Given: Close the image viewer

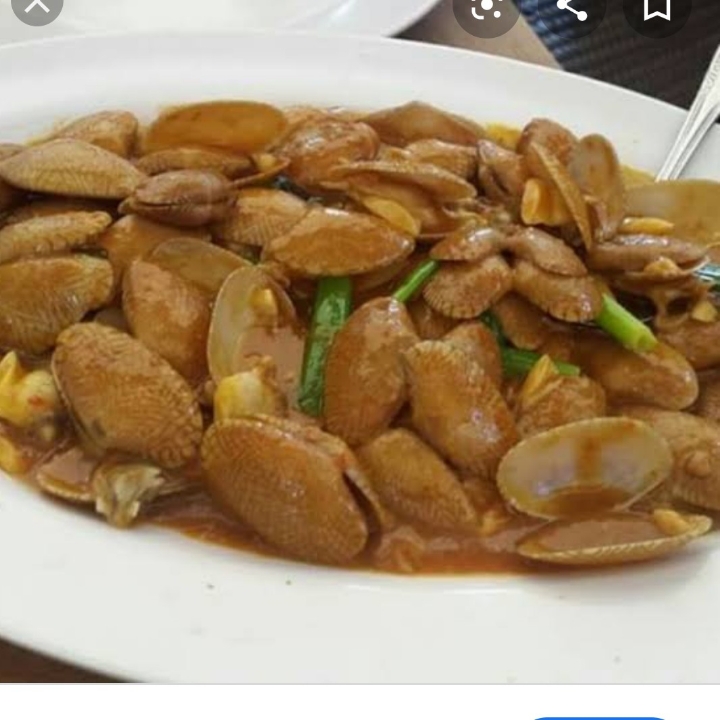Looking at the screenshot, I should (x=37, y=6).
